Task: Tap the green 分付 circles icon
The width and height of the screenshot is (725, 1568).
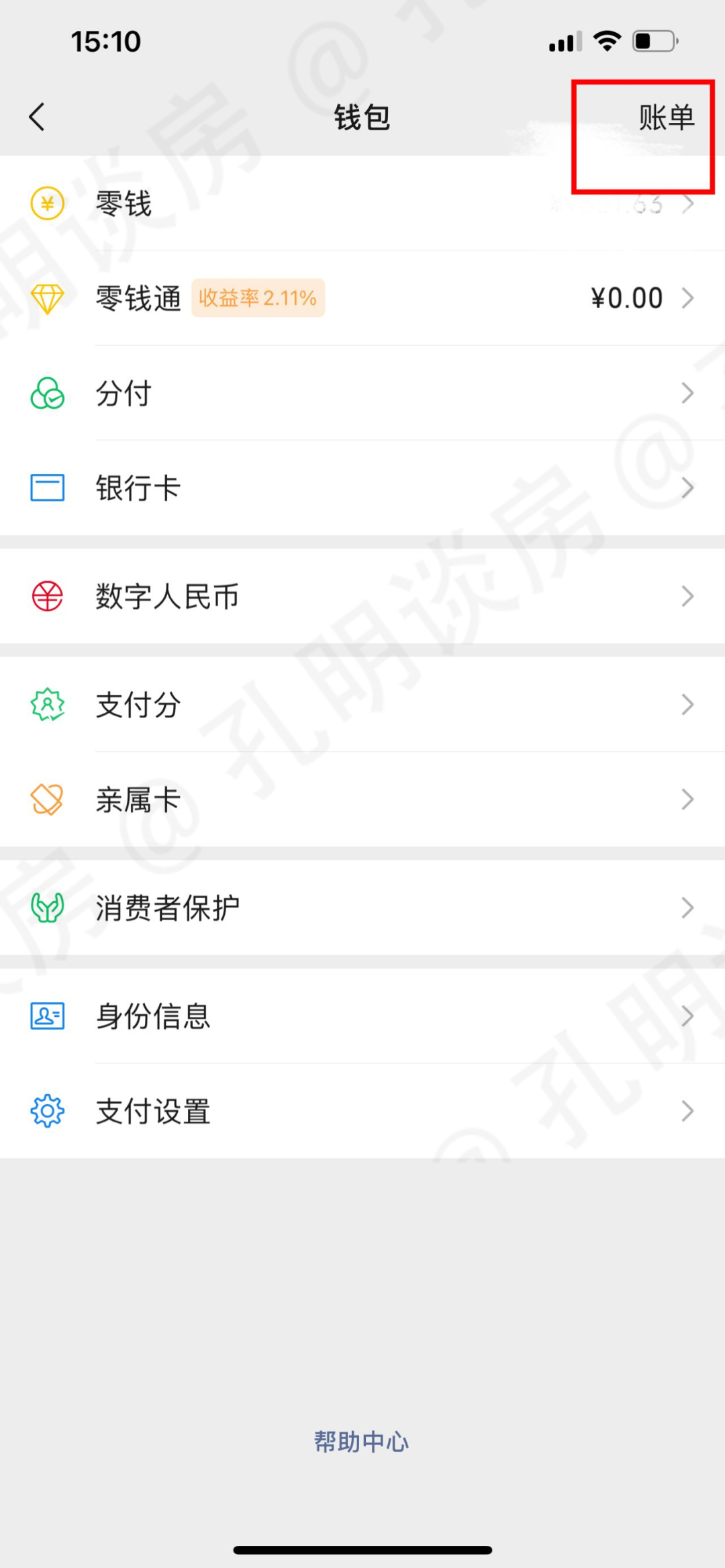Action: [x=46, y=394]
